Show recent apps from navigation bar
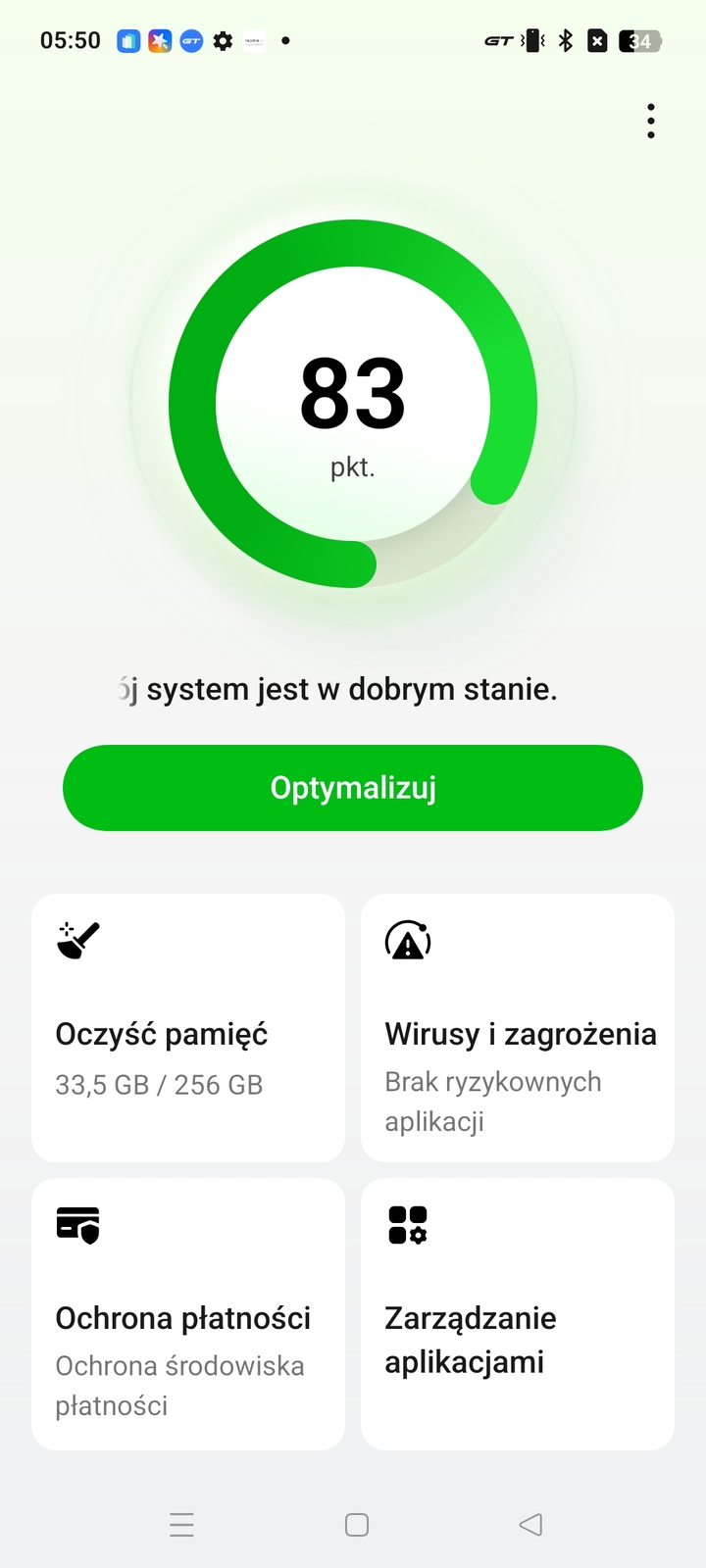This screenshot has height=1568, width=706. pyautogui.click(x=181, y=1525)
